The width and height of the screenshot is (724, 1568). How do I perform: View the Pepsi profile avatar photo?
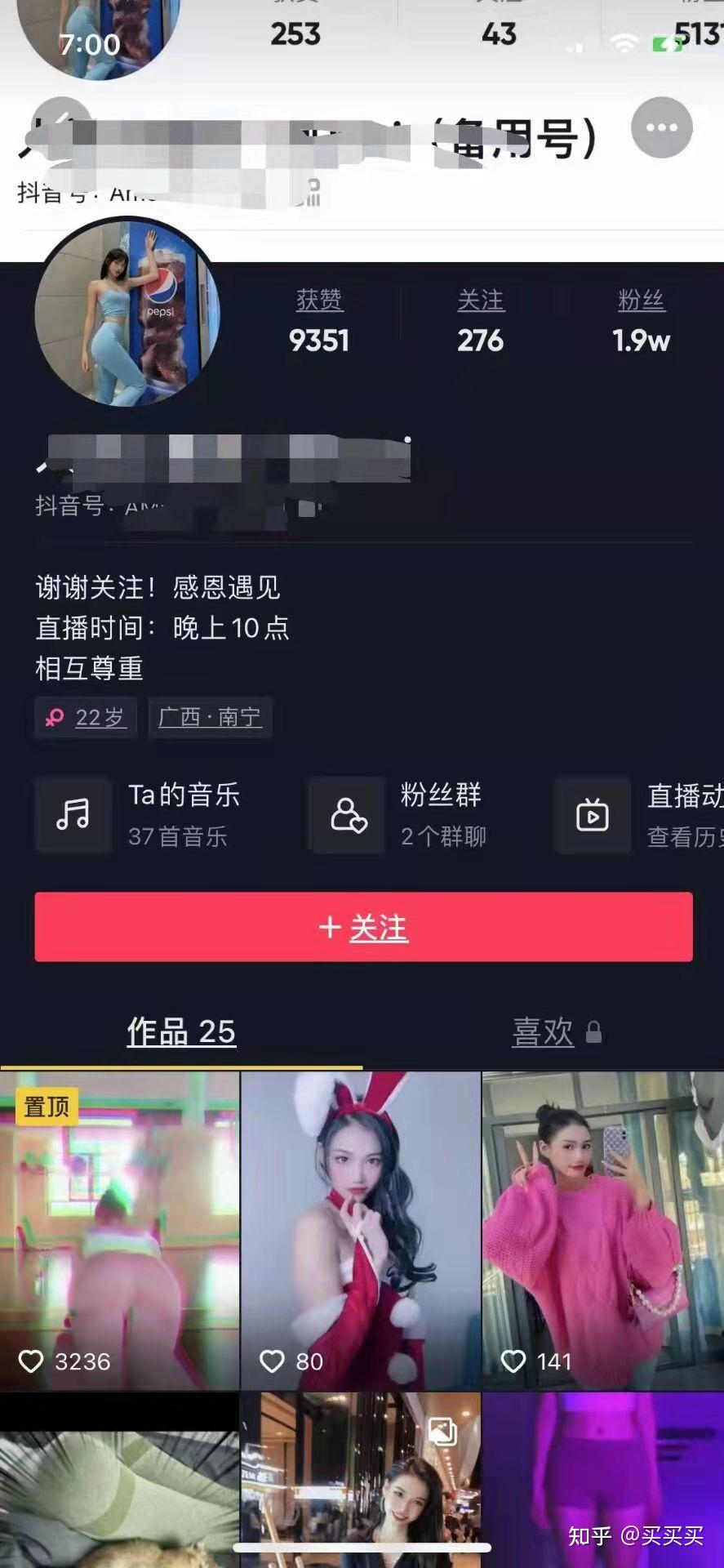pyautogui.click(x=127, y=312)
